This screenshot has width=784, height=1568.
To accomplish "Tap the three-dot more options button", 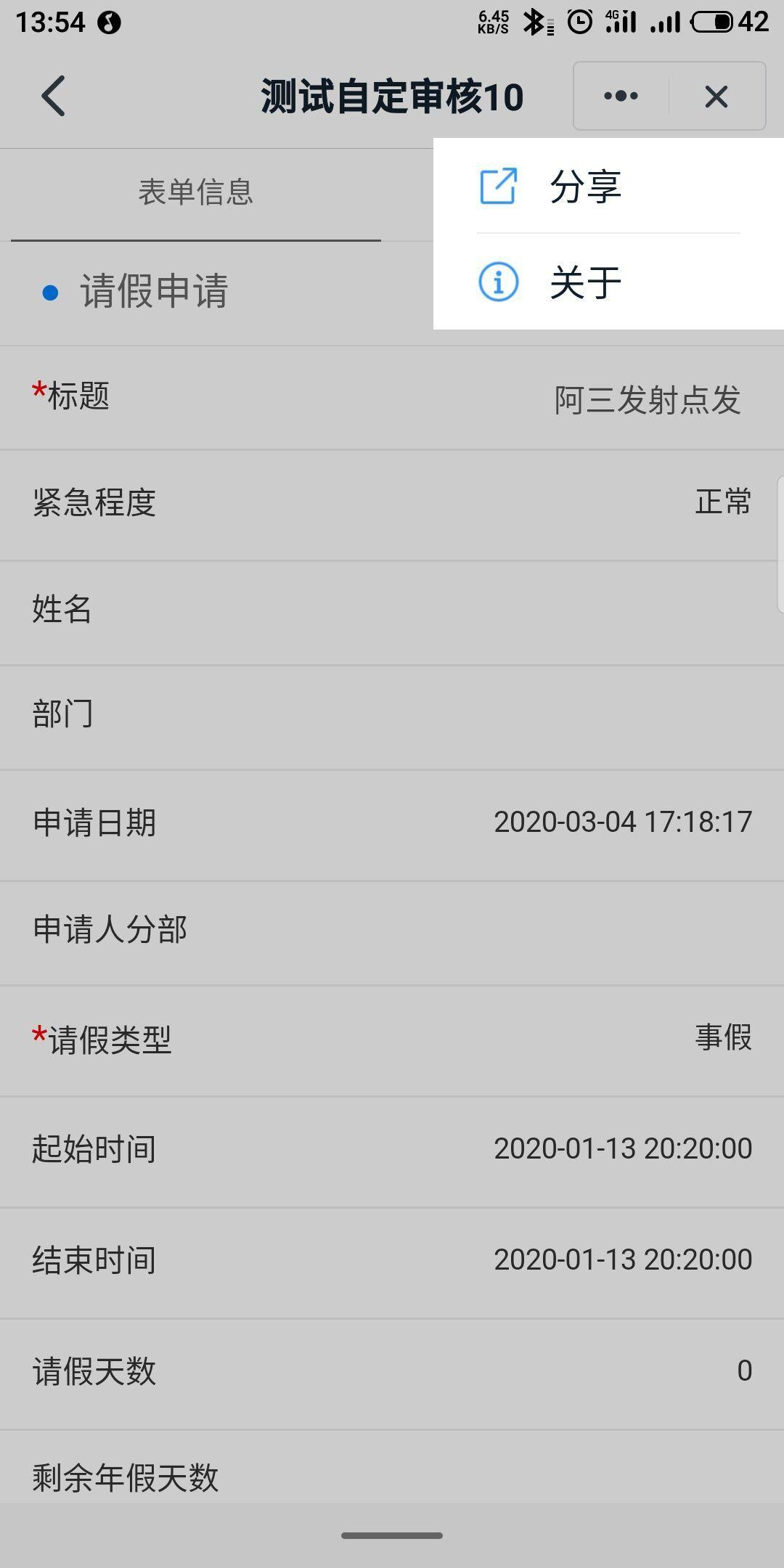I will [x=621, y=96].
